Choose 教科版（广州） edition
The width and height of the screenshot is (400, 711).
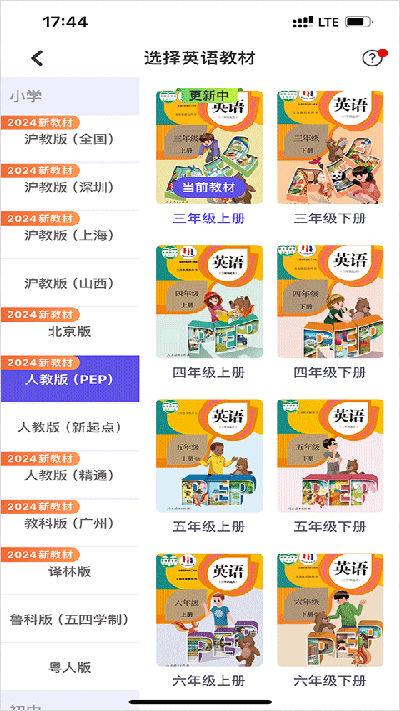(69, 523)
